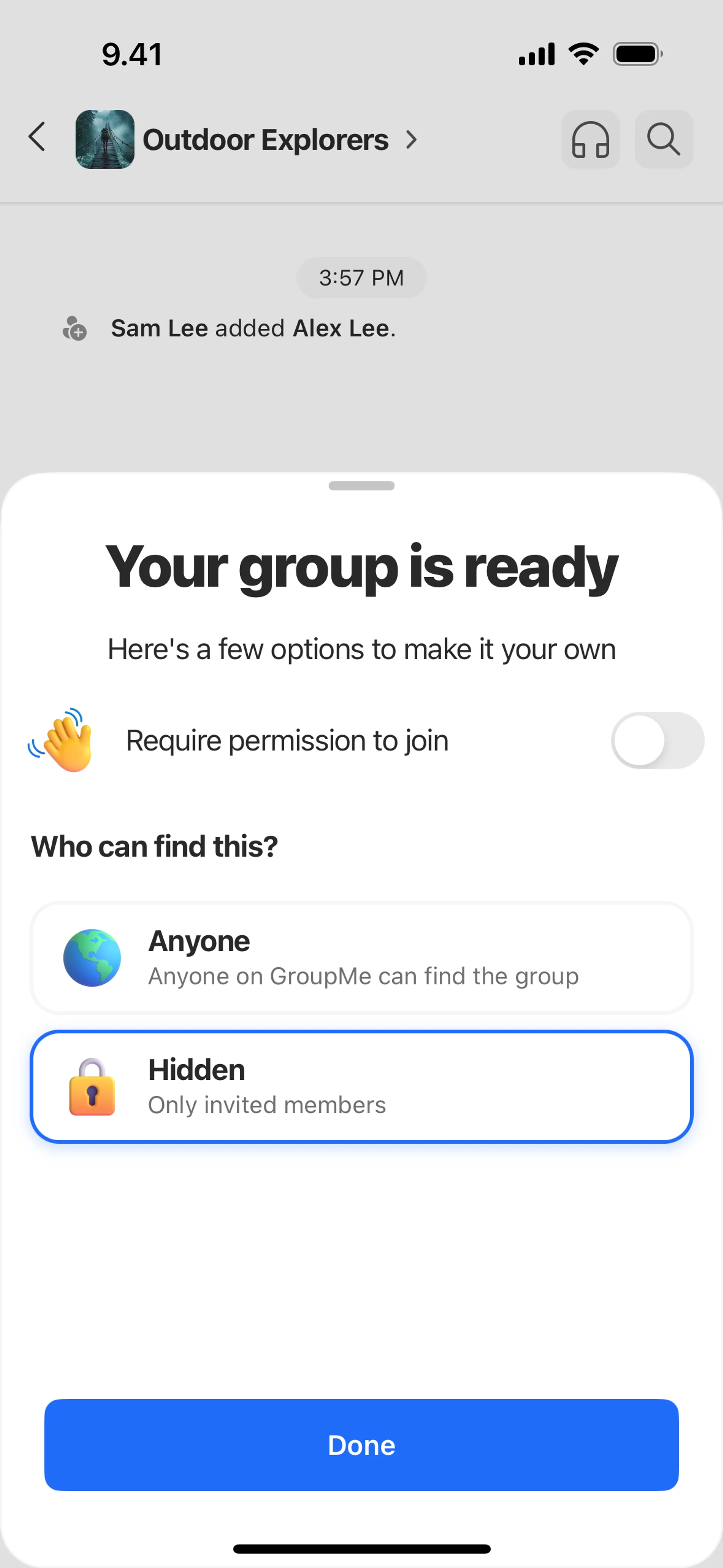The image size is (723, 1568).
Task: Open Outdoor Explorers group details
Action: tap(265, 140)
